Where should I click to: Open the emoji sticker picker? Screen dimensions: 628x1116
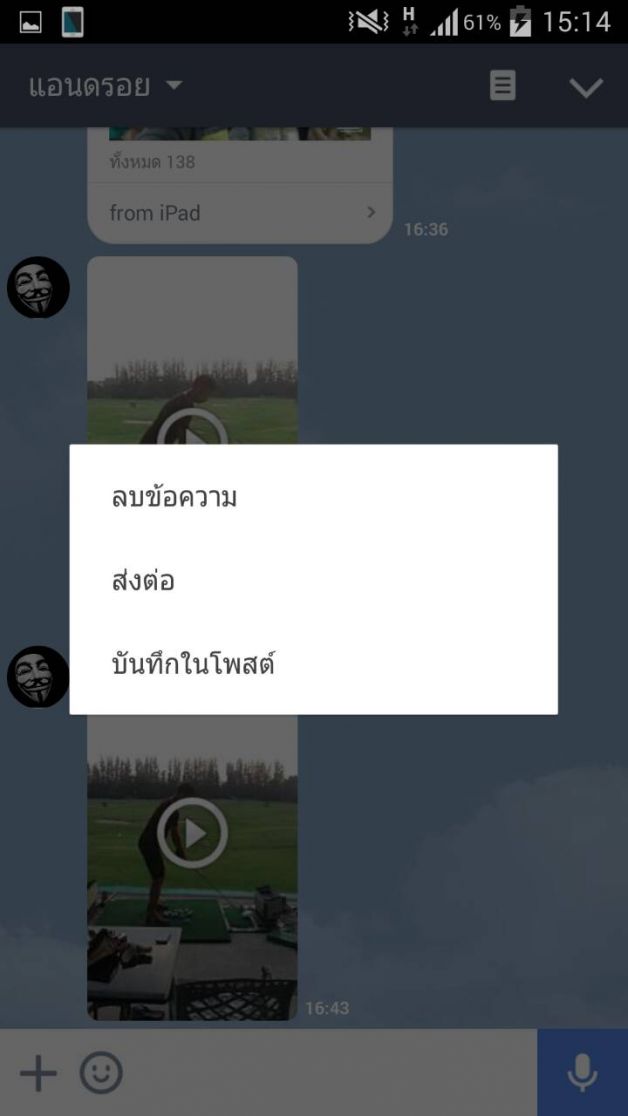pos(101,1073)
